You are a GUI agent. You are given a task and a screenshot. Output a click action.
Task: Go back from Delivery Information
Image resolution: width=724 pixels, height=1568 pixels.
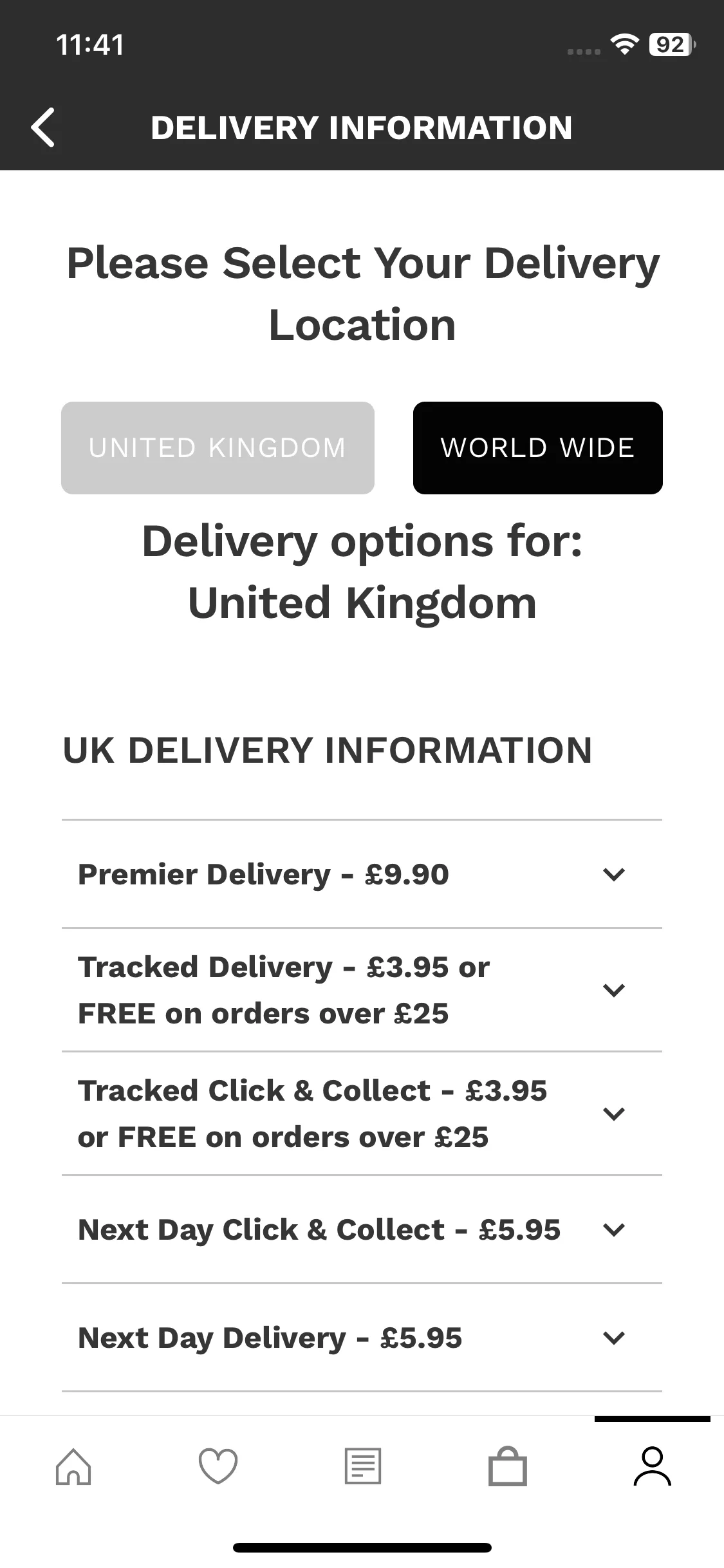click(x=43, y=127)
